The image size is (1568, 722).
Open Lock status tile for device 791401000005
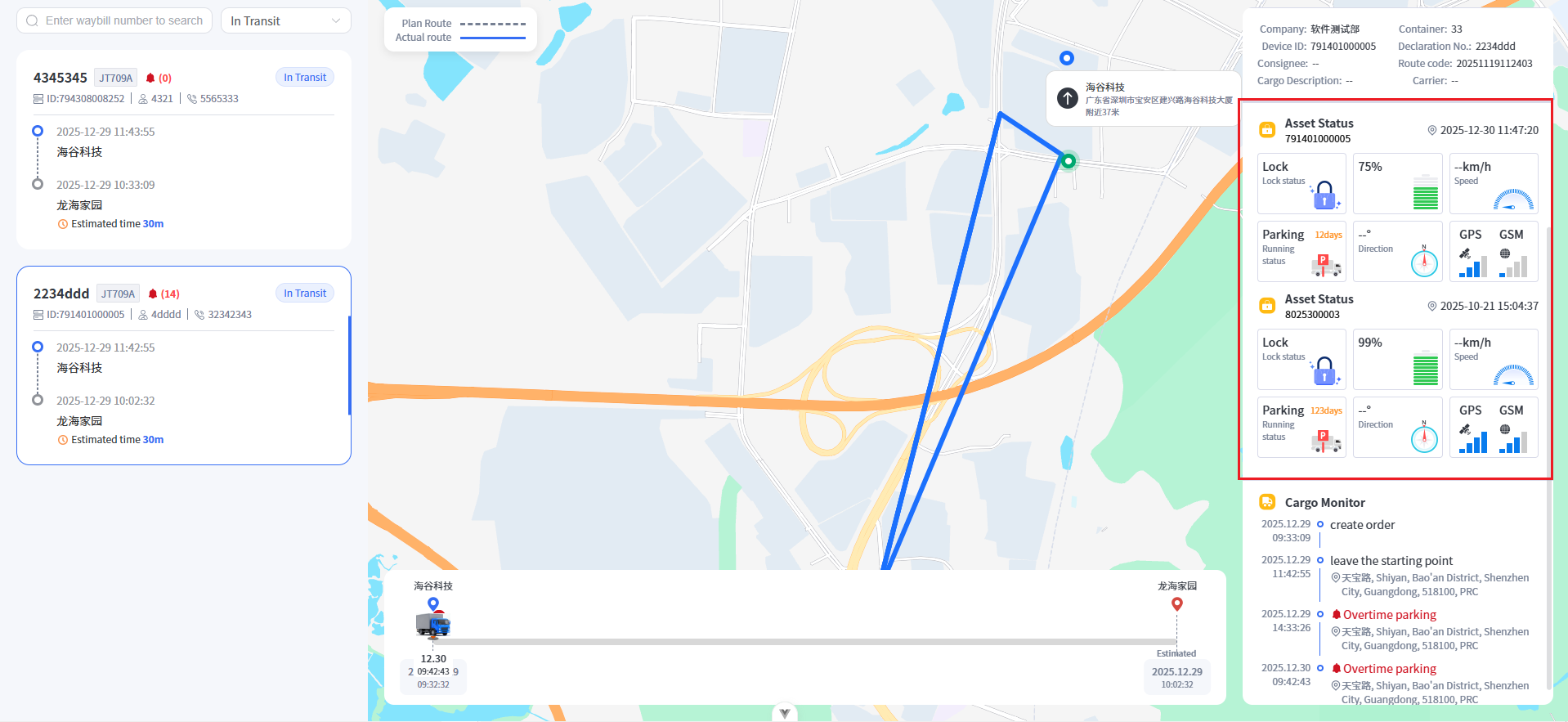coord(1301,183)
